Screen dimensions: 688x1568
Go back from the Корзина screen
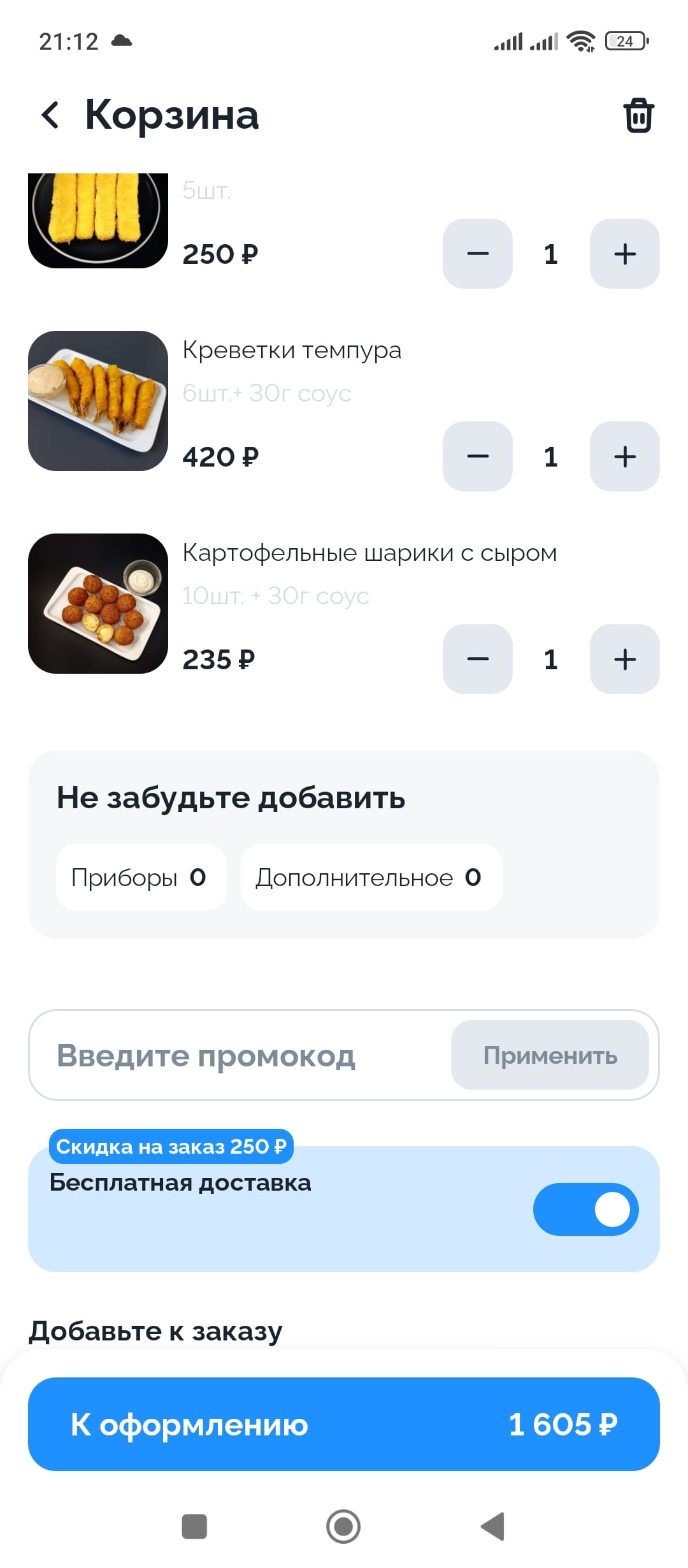[50, 115]
